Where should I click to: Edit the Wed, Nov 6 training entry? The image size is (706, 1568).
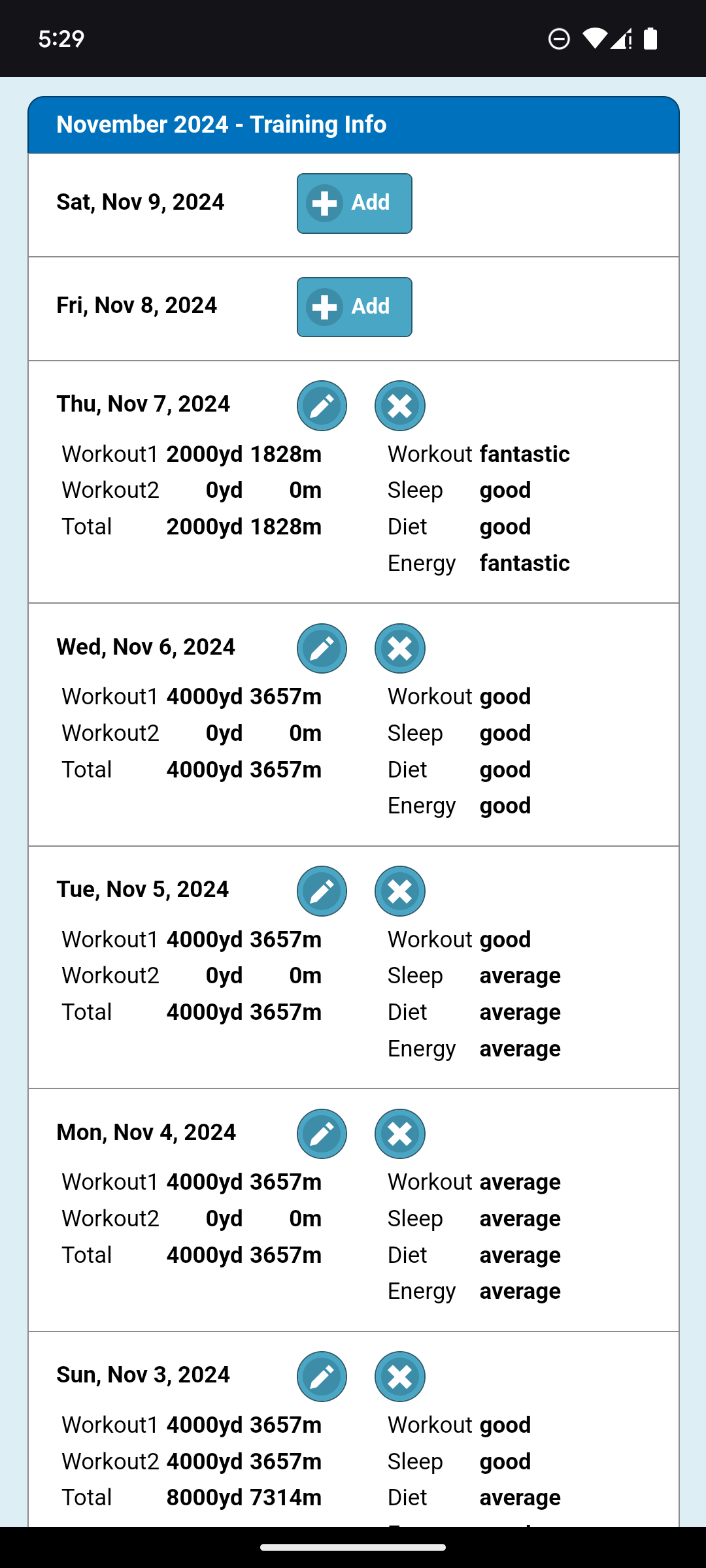[322, 649]
